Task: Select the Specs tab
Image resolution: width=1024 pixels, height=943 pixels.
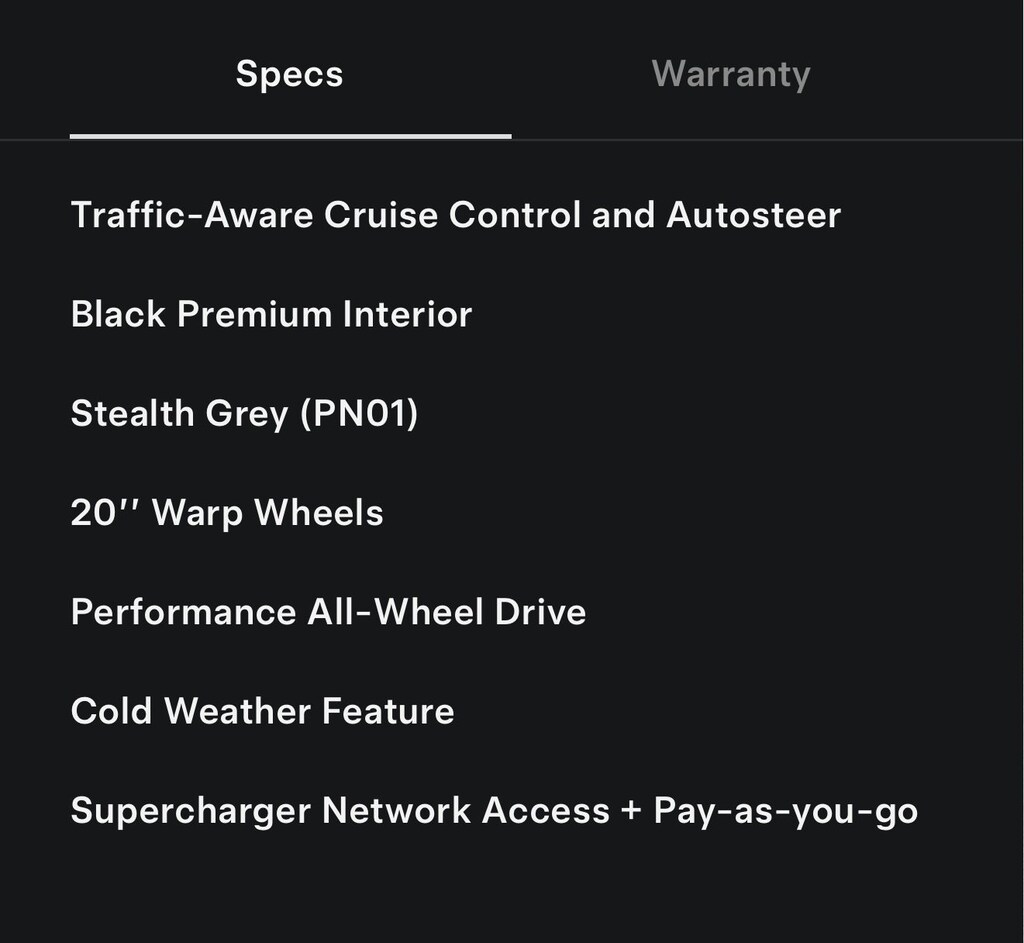Action: pyautogui.click(x=290, y=75)
